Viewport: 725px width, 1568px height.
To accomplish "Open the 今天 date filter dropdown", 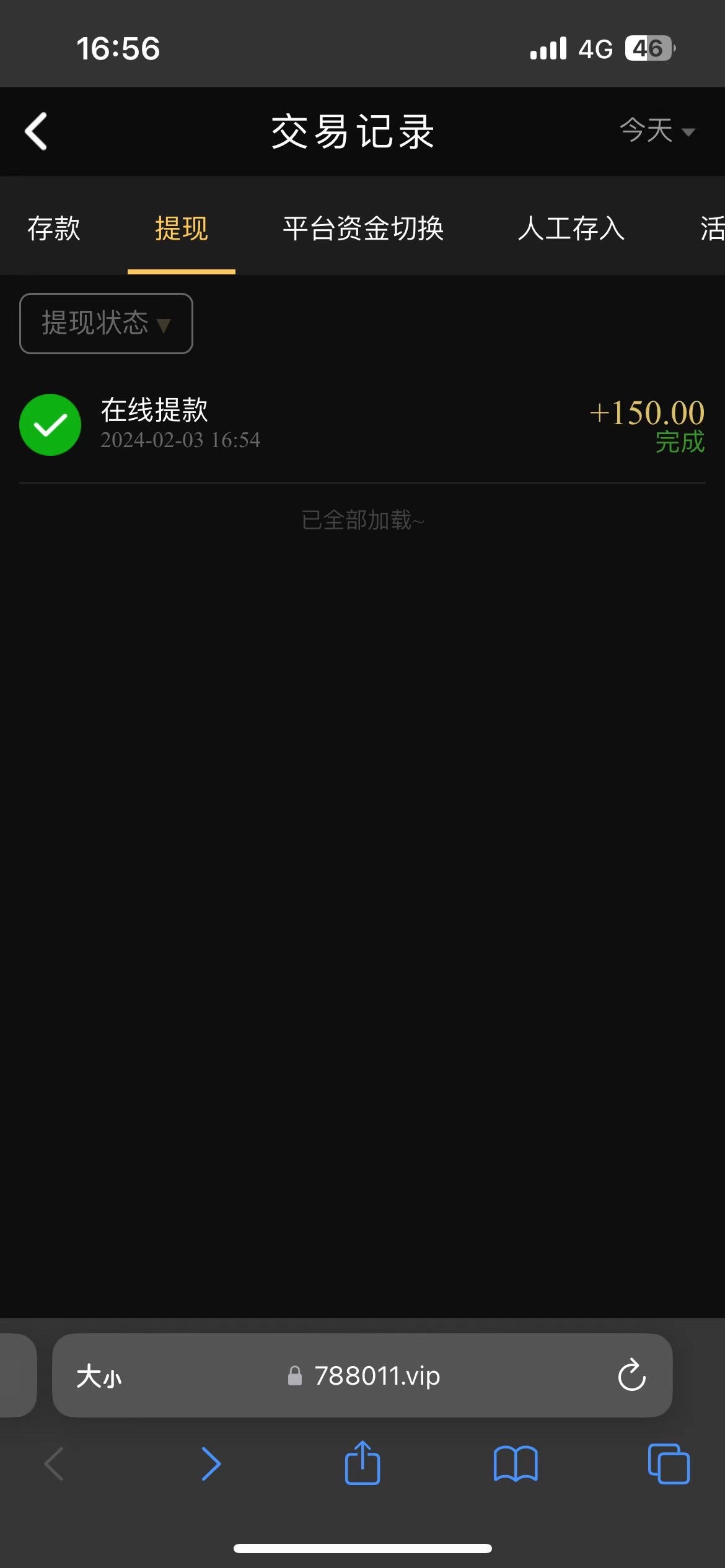I will [657, 131].
